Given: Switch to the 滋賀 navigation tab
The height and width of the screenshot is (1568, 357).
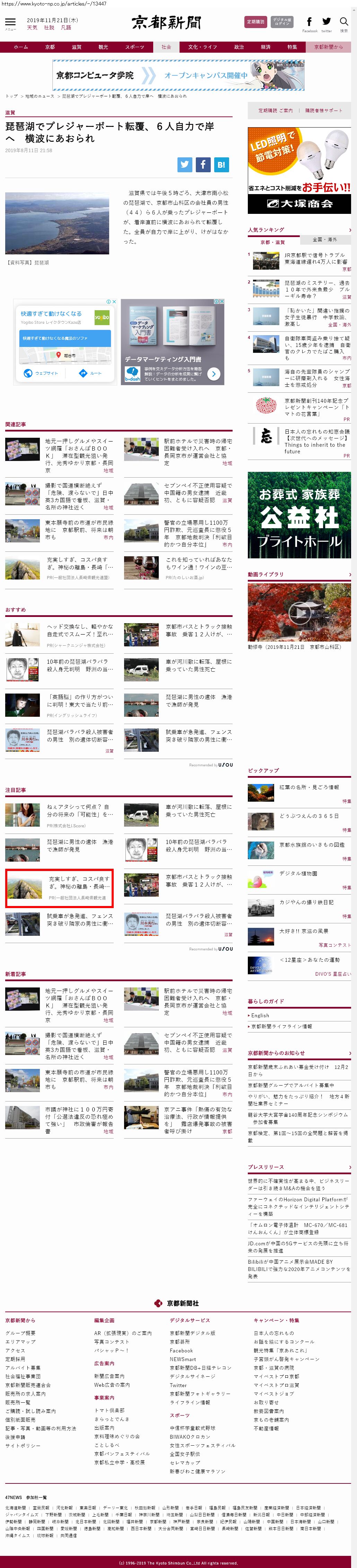Looking at the screenshot, I should click(76, 47).
